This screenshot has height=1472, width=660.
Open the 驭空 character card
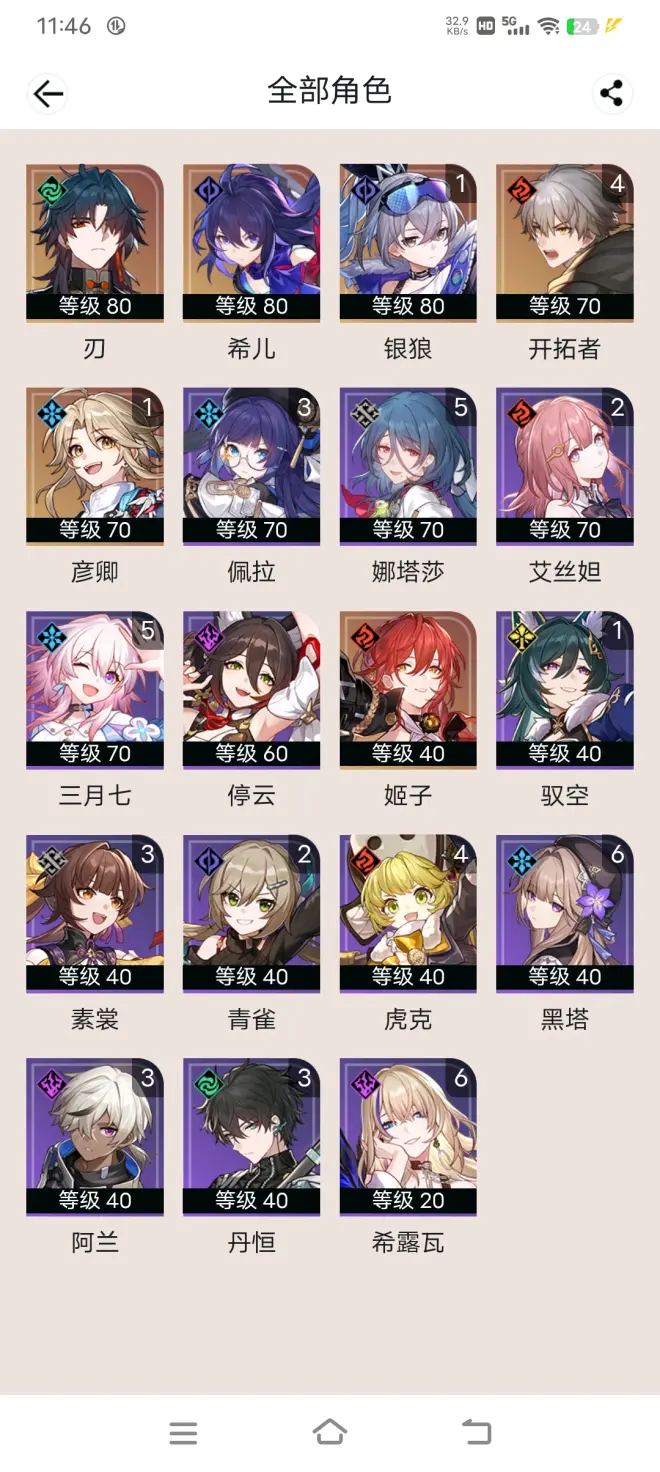tap(565, 690)
